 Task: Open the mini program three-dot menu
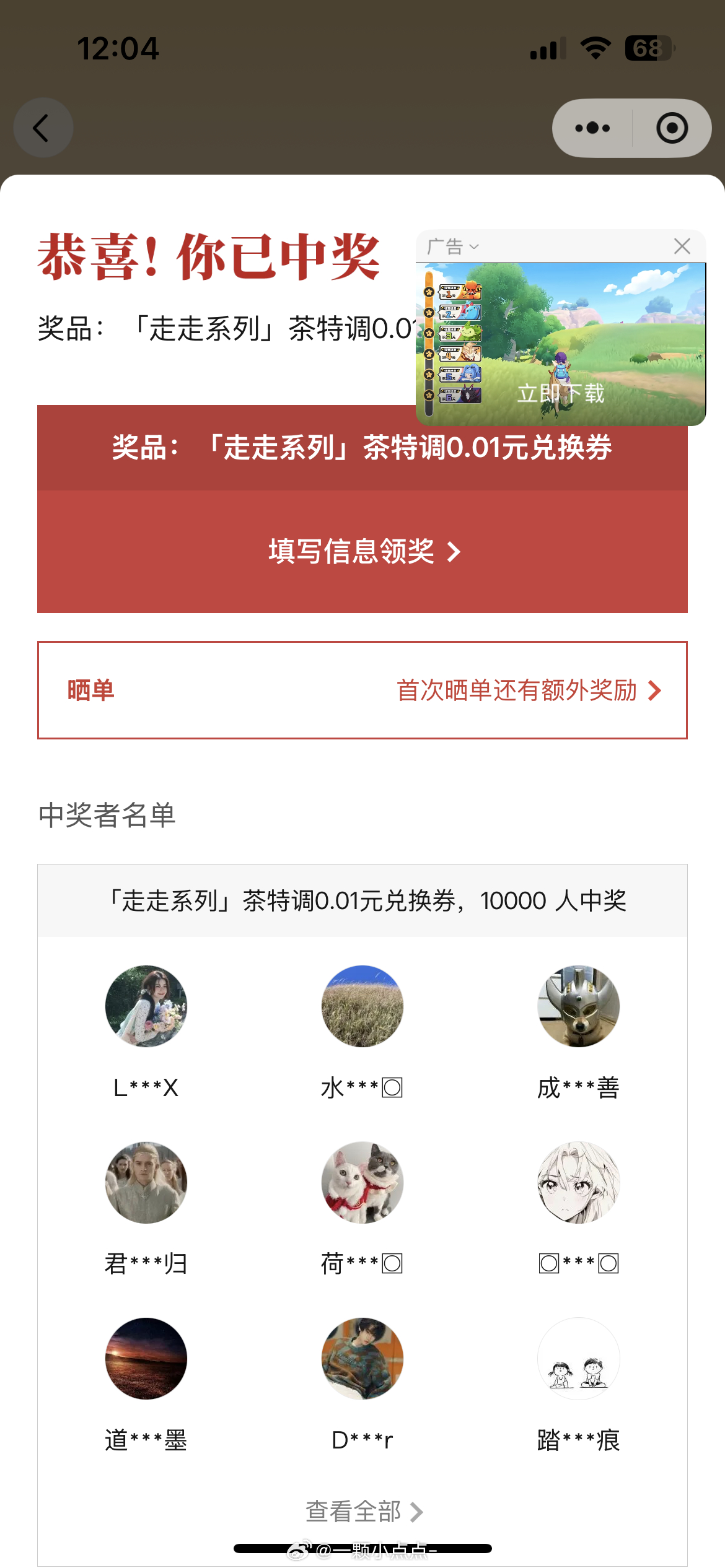(x=592, y=128)
